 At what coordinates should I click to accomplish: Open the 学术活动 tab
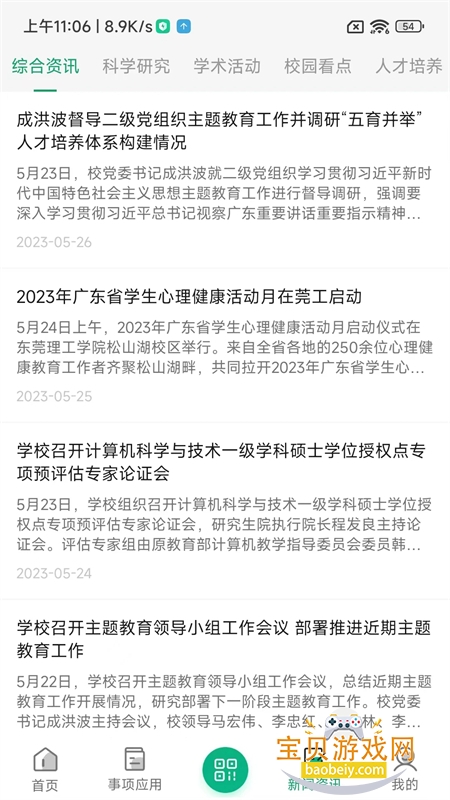pyautogui.click(x=227, y=66)
